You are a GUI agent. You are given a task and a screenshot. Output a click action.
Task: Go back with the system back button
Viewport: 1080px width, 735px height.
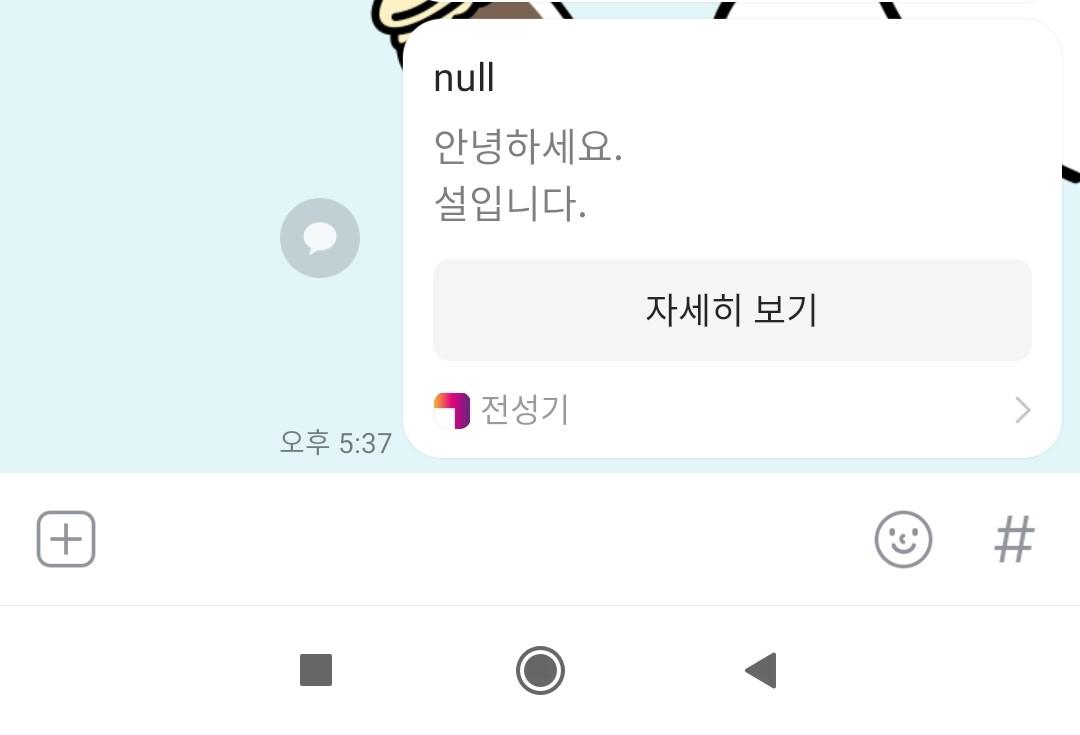[761, 670]
